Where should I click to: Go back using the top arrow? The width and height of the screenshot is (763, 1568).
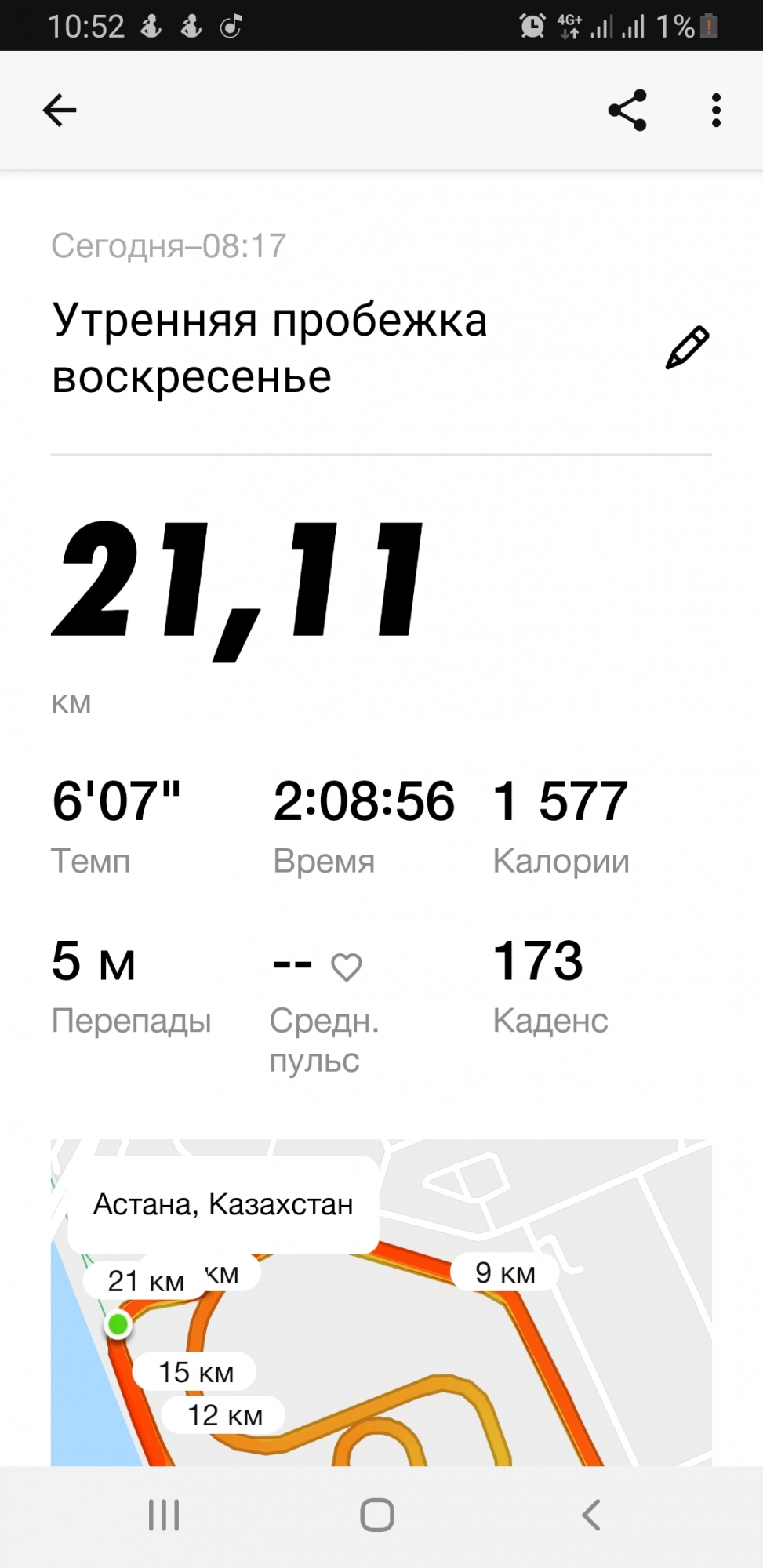60,111
